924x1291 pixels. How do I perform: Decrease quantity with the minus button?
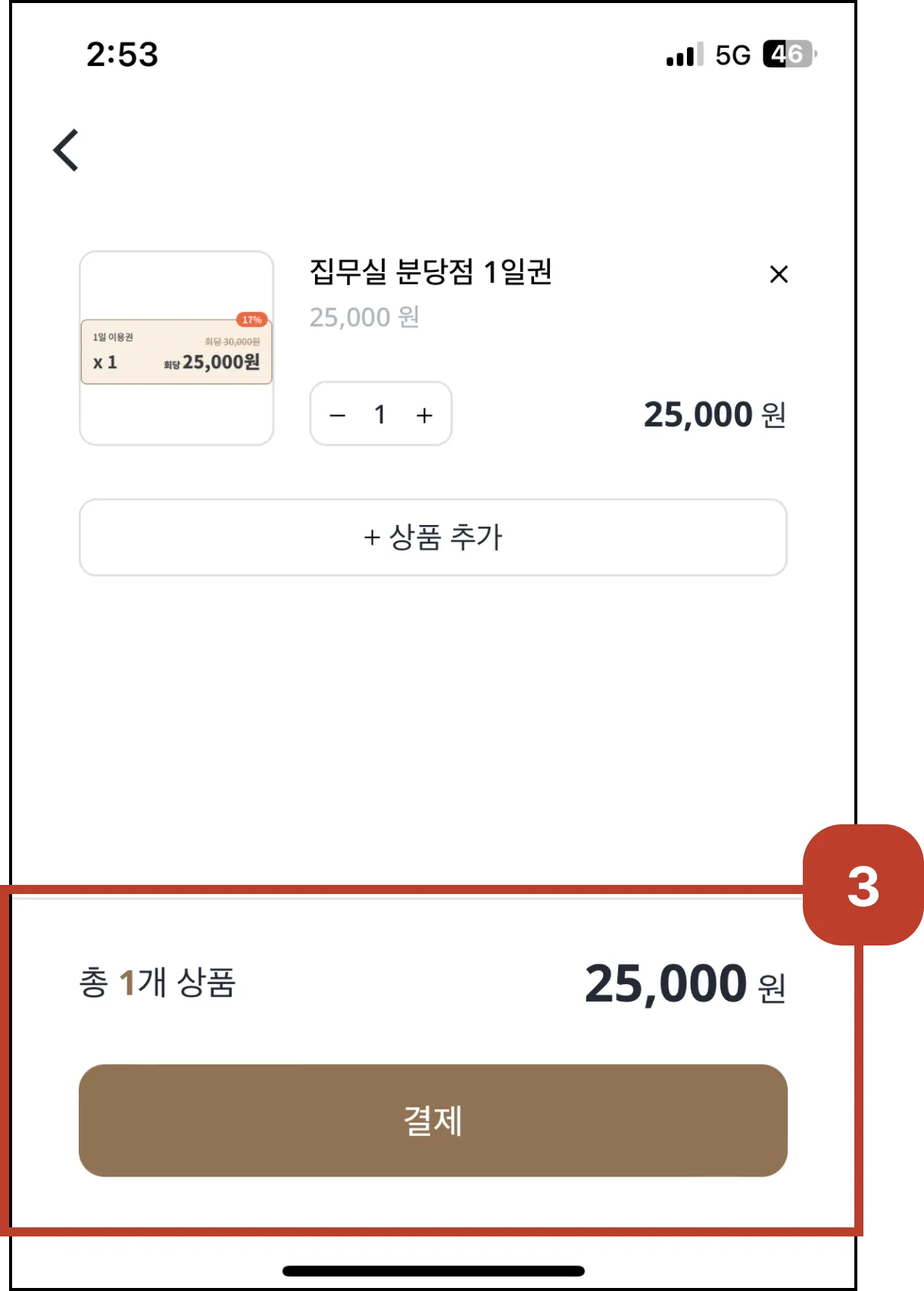(x=338, y=415)
